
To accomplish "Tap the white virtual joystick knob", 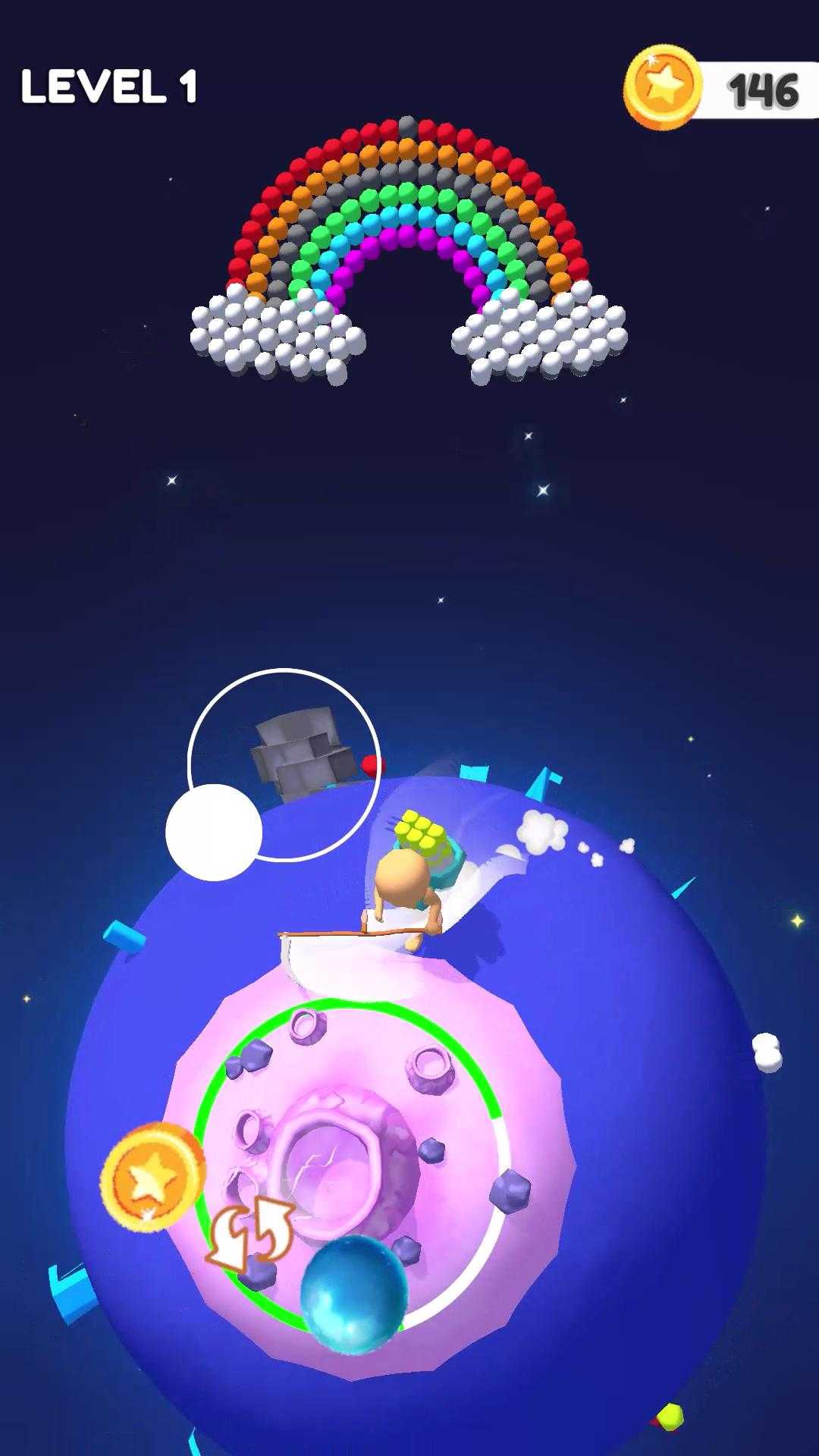I will (214, 832).
